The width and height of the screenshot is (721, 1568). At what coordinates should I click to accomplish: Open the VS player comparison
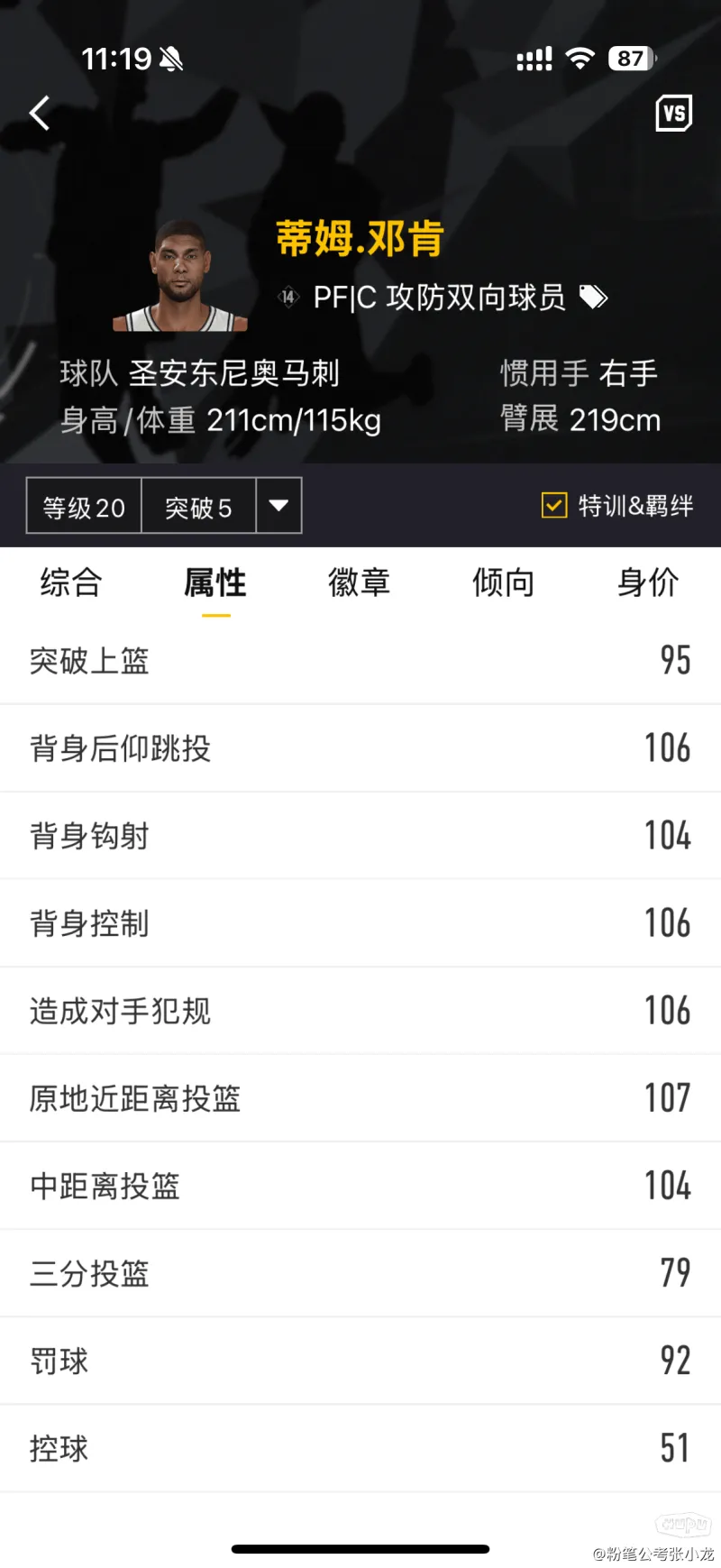673,114
